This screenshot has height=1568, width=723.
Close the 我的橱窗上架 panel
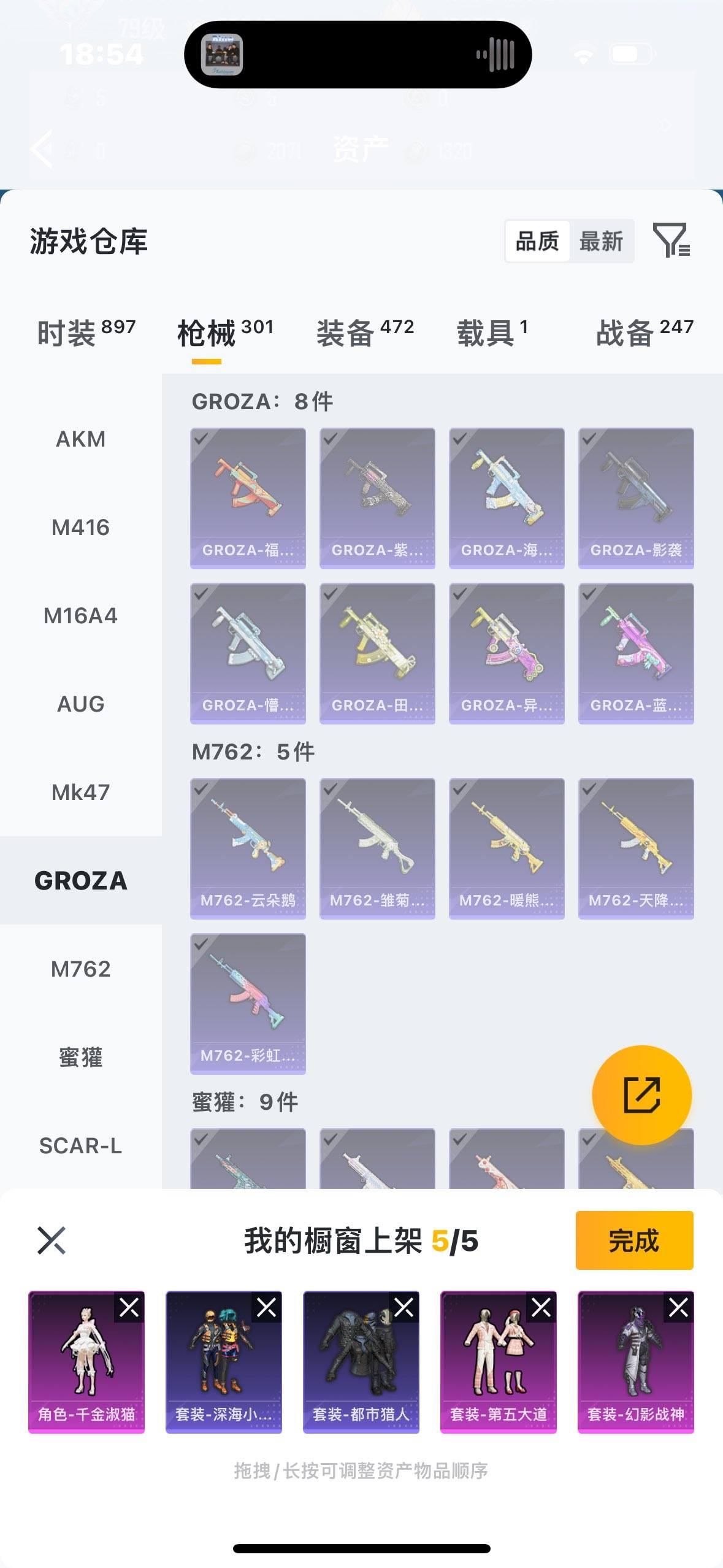tap(52, 1240)
